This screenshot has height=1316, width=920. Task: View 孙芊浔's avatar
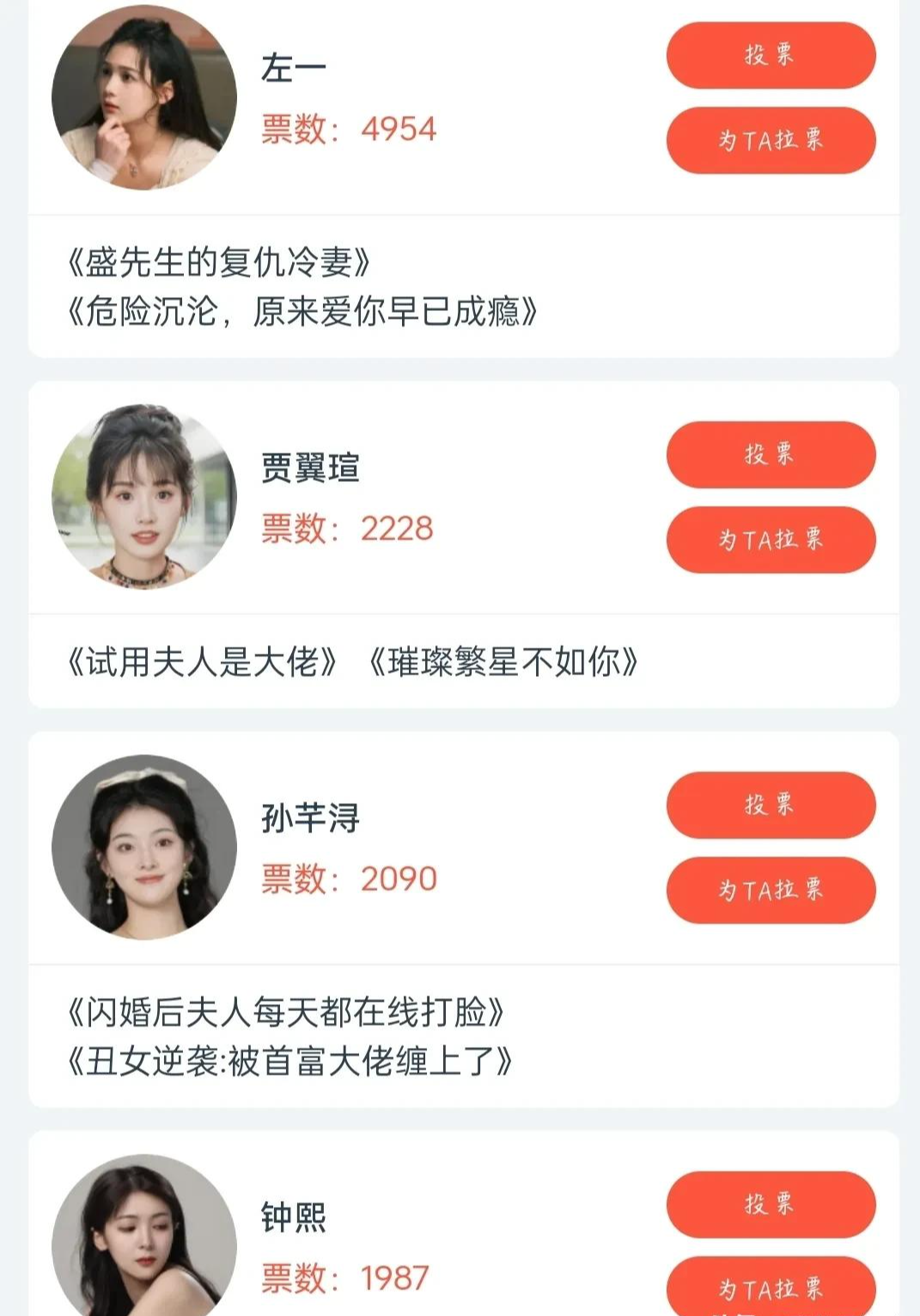coord(144,847)
